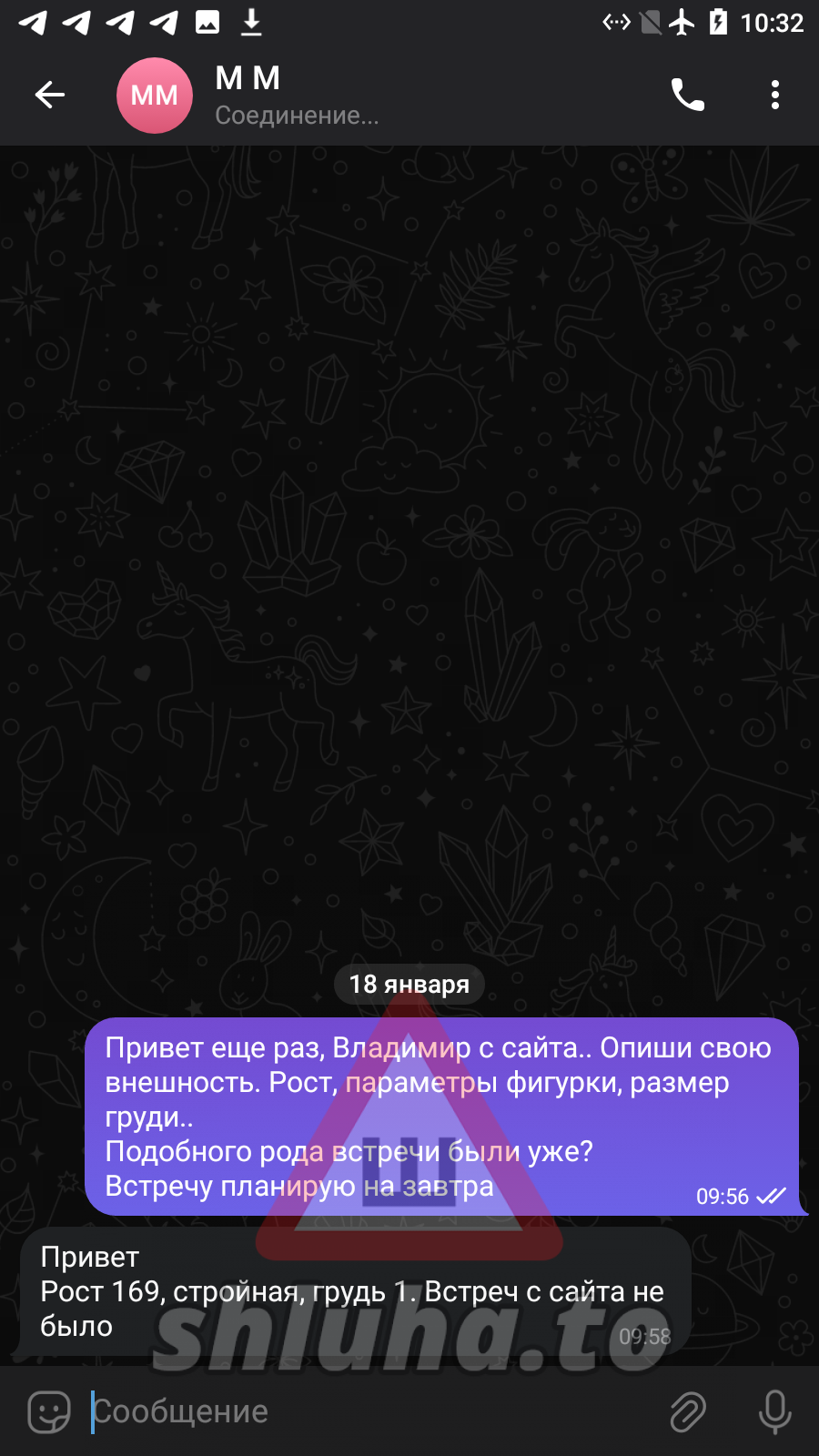The image size is (819, 1456).
Task: Attach a file with the paperclip
Action: point(688,1411)
